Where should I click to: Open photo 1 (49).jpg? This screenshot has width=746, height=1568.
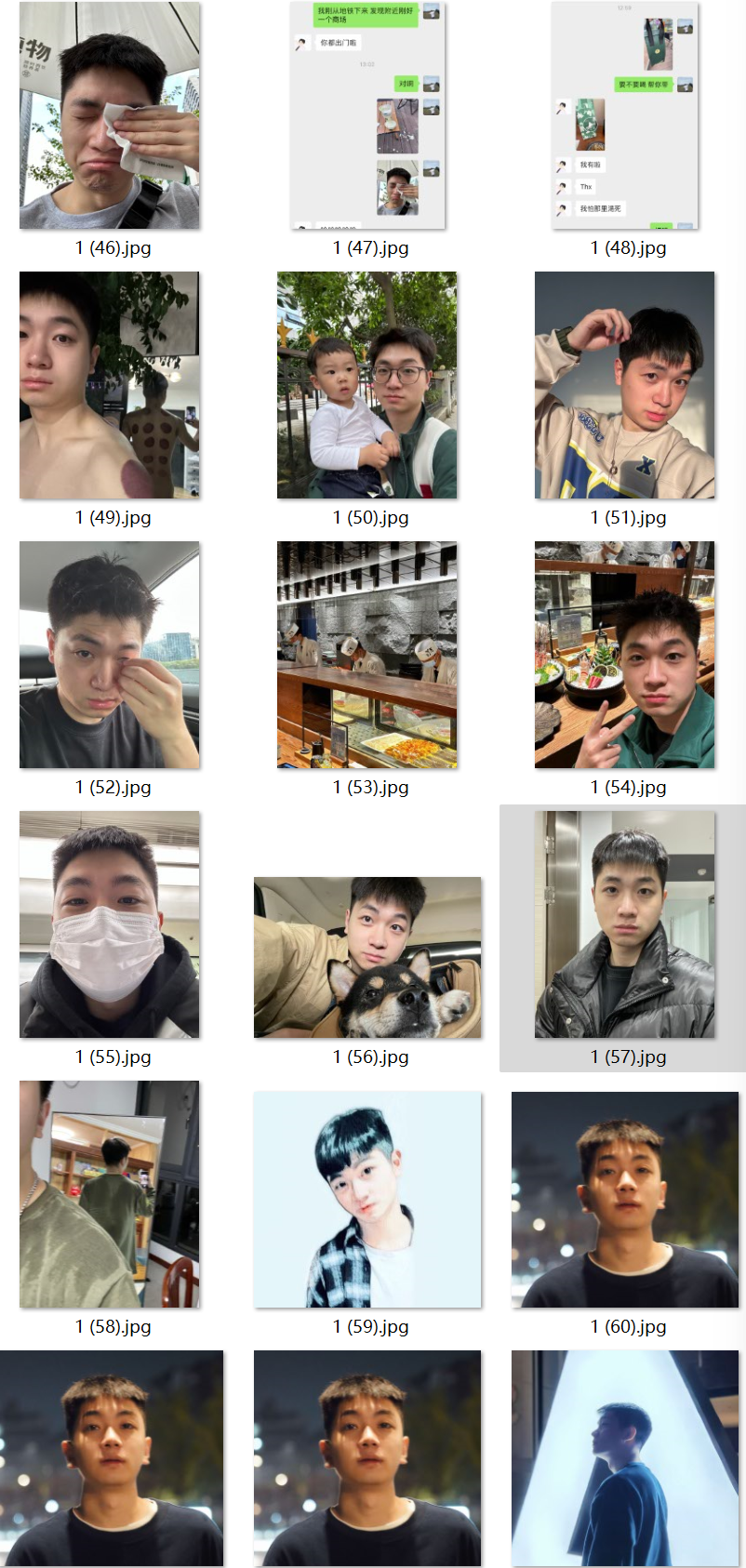click(110, 385)
